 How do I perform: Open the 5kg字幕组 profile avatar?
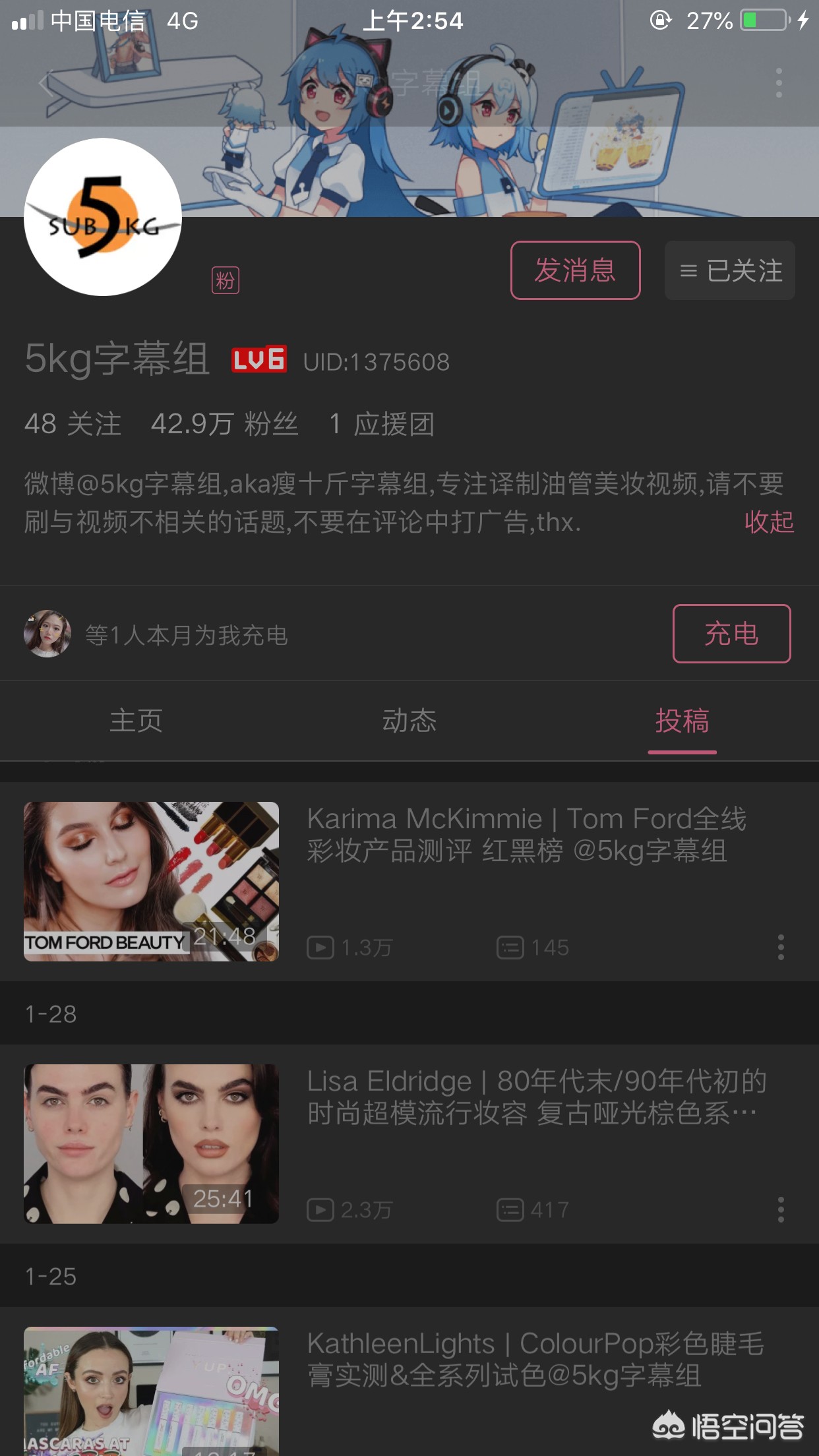tap(103, 217)
